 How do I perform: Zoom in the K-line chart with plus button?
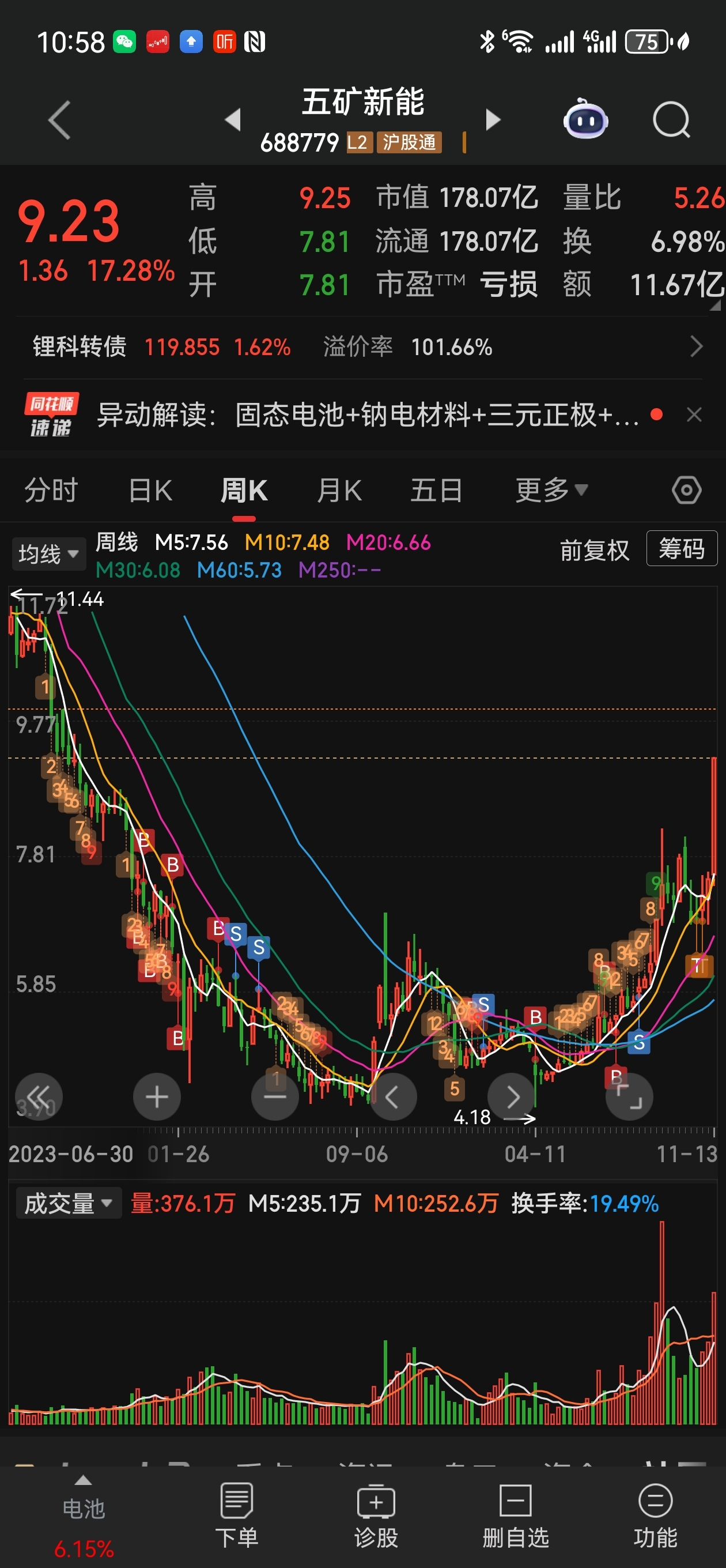click(157, 1097)
